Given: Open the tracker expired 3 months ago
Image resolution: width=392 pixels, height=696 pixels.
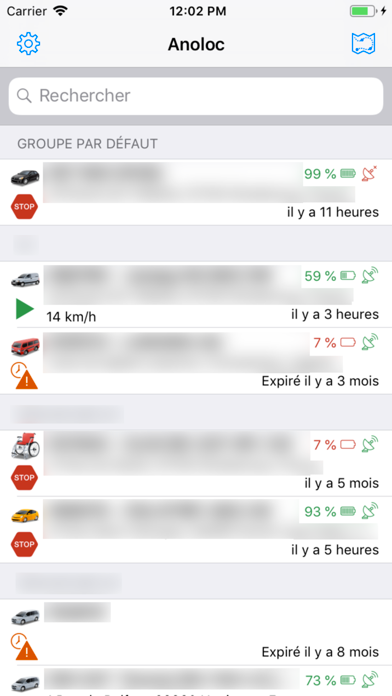Looking at the screenshot, I should click(x=196, y=361).
